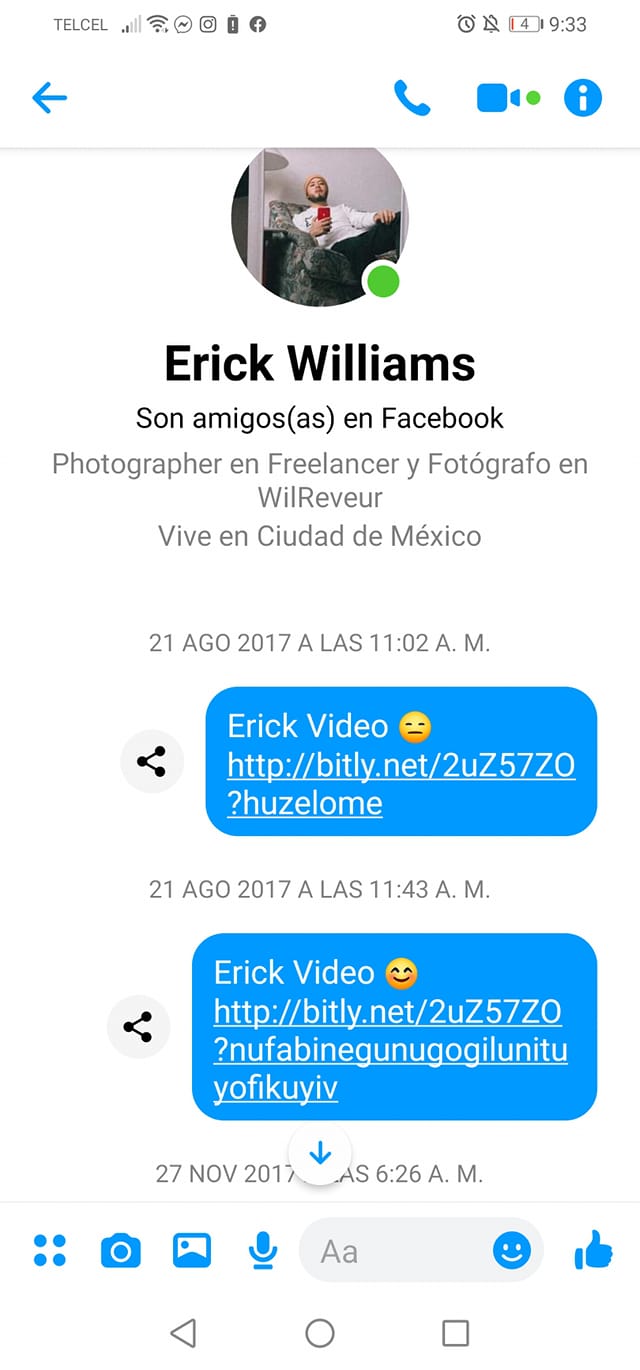Go back to the chats list
The height and width of the screenshot is (1370, 640).
(49, 98)
